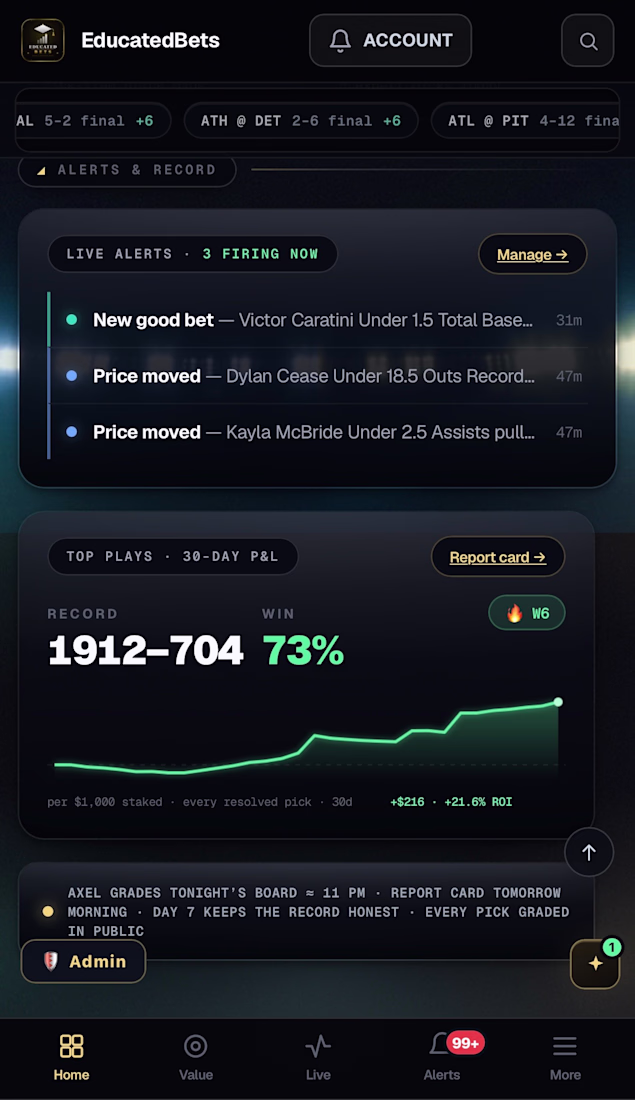Open the Report card link
This screenshot has height=1100, width=635.
(x=497, y=557)
